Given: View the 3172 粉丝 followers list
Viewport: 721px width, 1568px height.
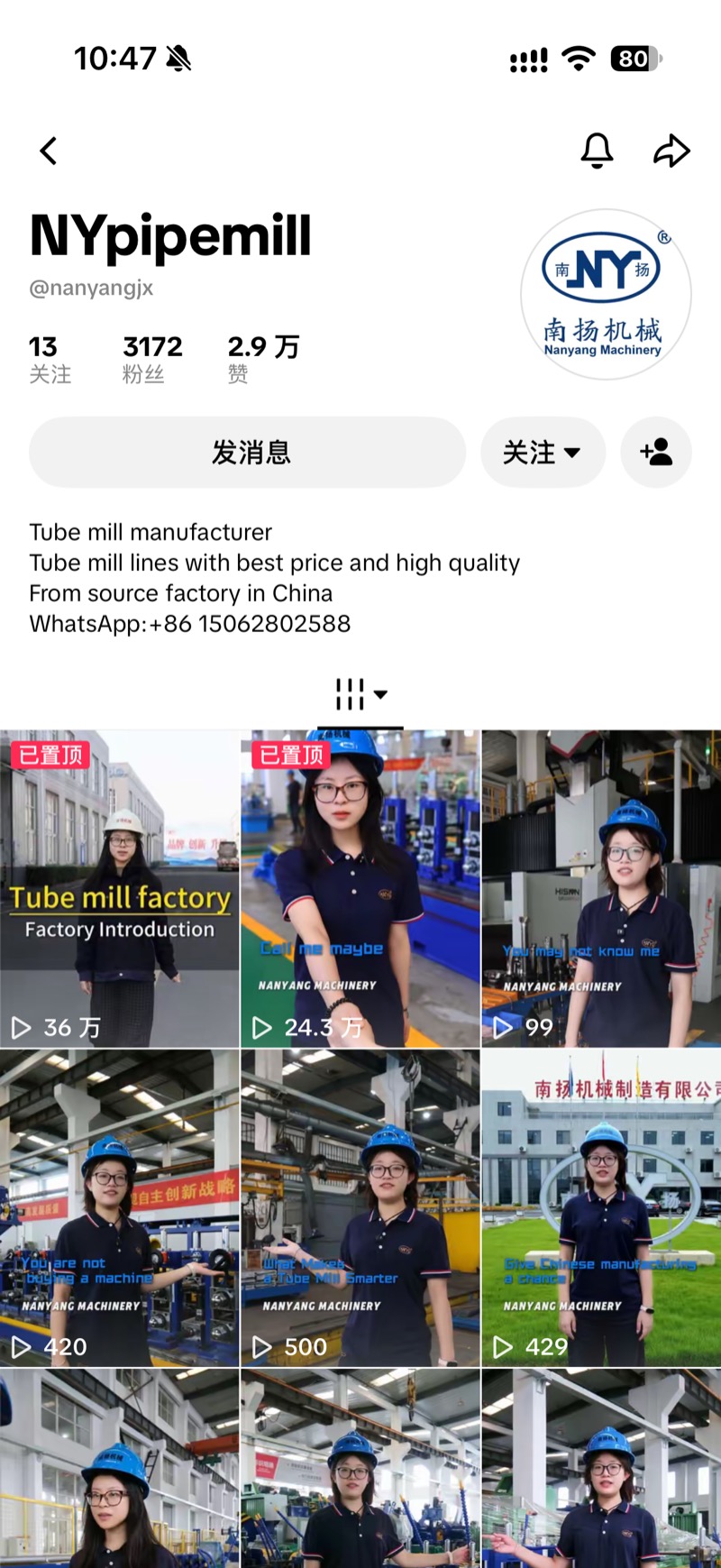Looking at the screenshot, I should pos(152,359).
